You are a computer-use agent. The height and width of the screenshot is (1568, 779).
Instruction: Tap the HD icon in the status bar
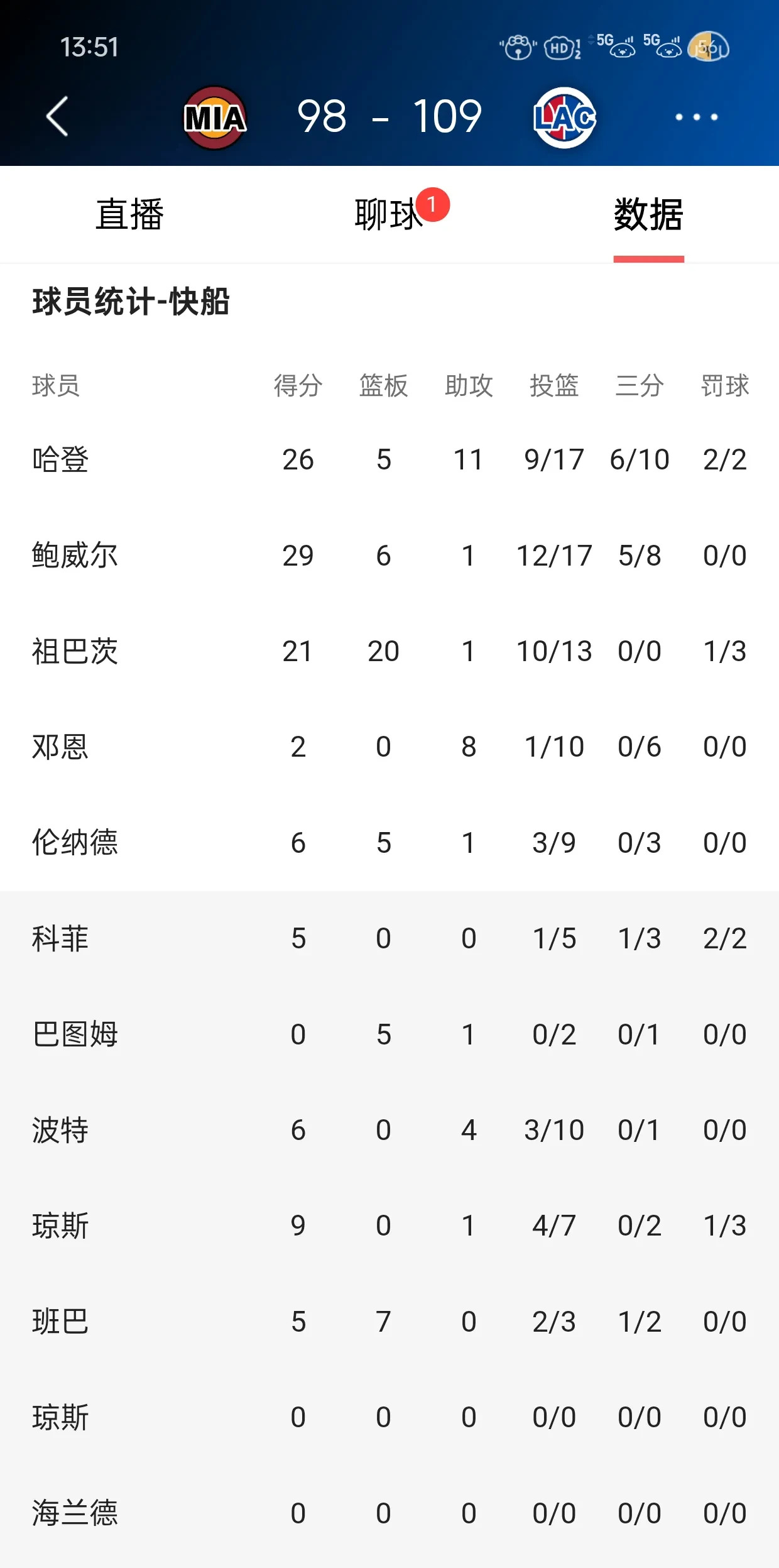coord(559,47)
